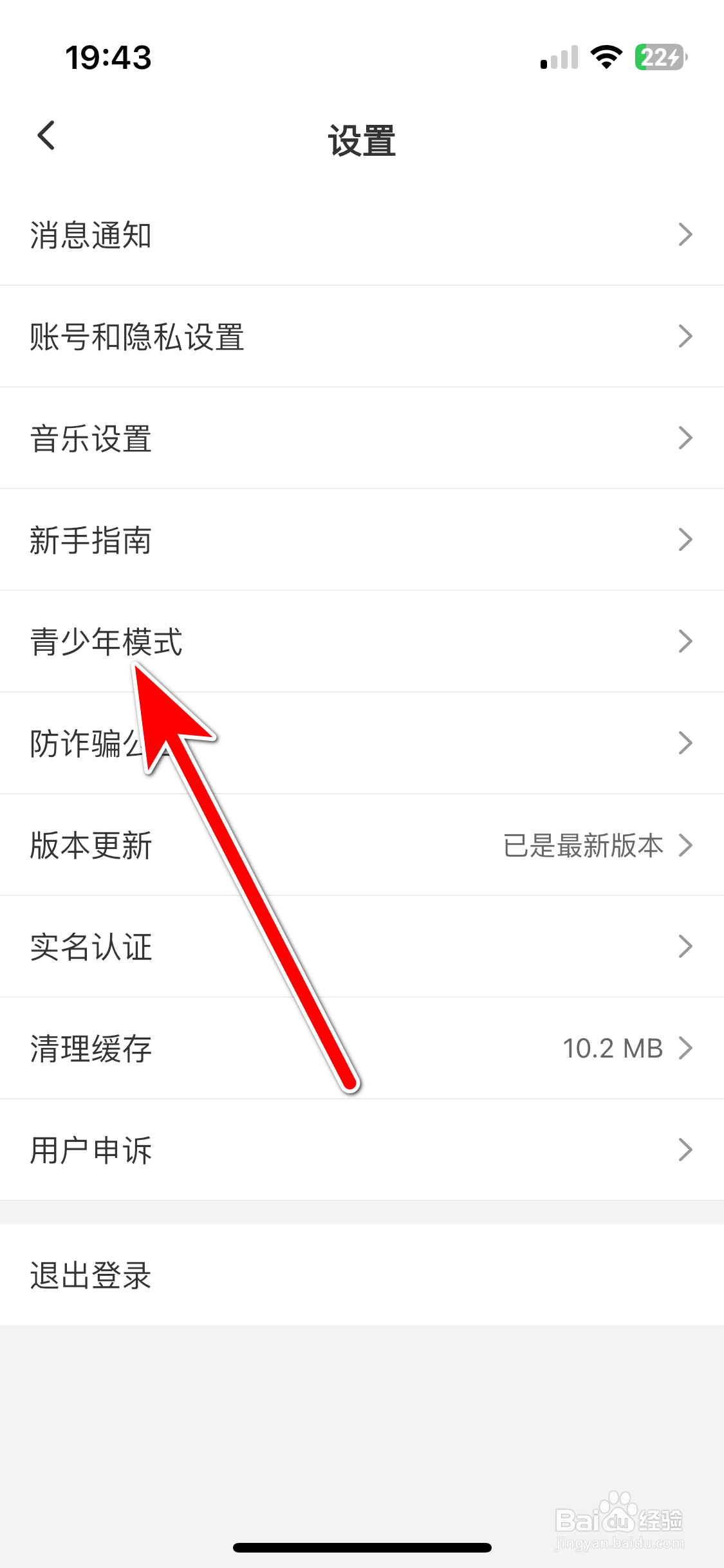Viewport: 724px width, 1568px height.
Task: Expand the chevron next to 消息通知
Action: click(x=685, y=236)
